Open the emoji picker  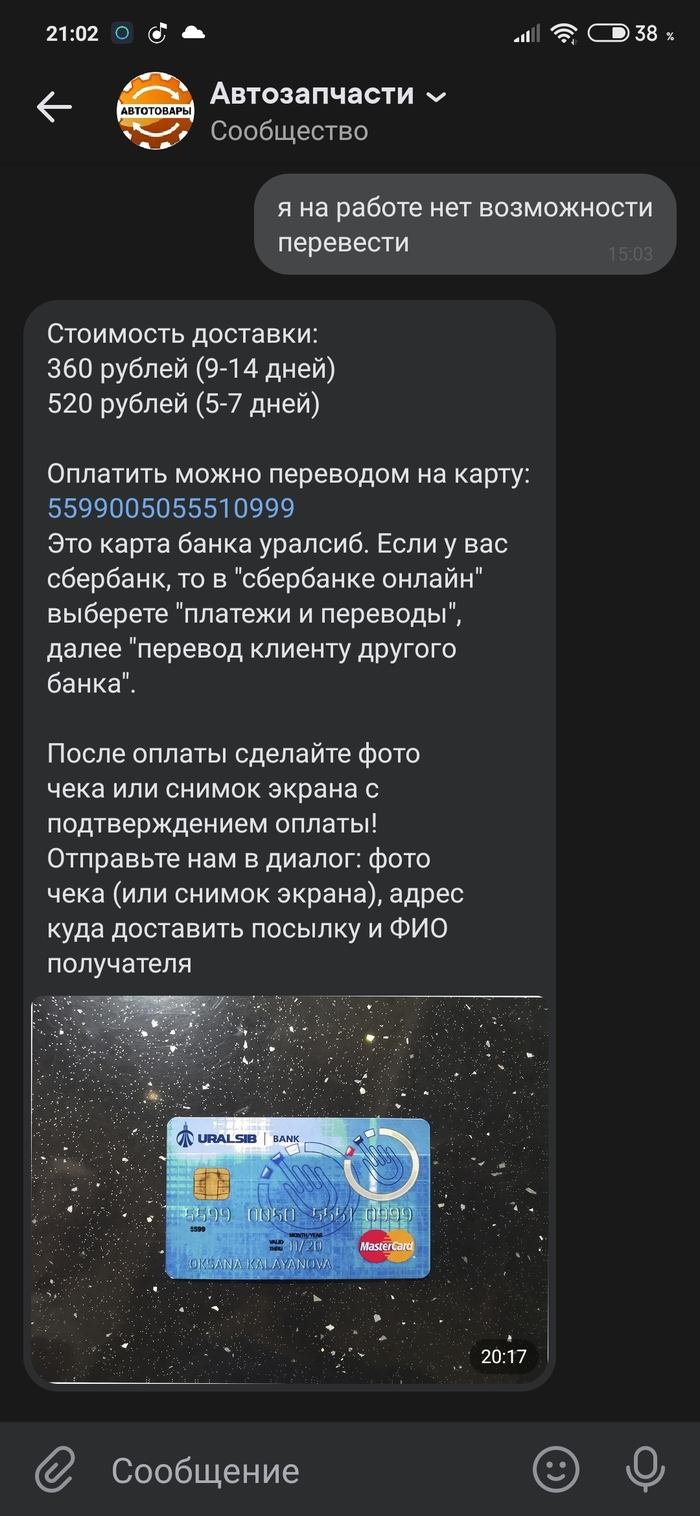point(556,1469)
